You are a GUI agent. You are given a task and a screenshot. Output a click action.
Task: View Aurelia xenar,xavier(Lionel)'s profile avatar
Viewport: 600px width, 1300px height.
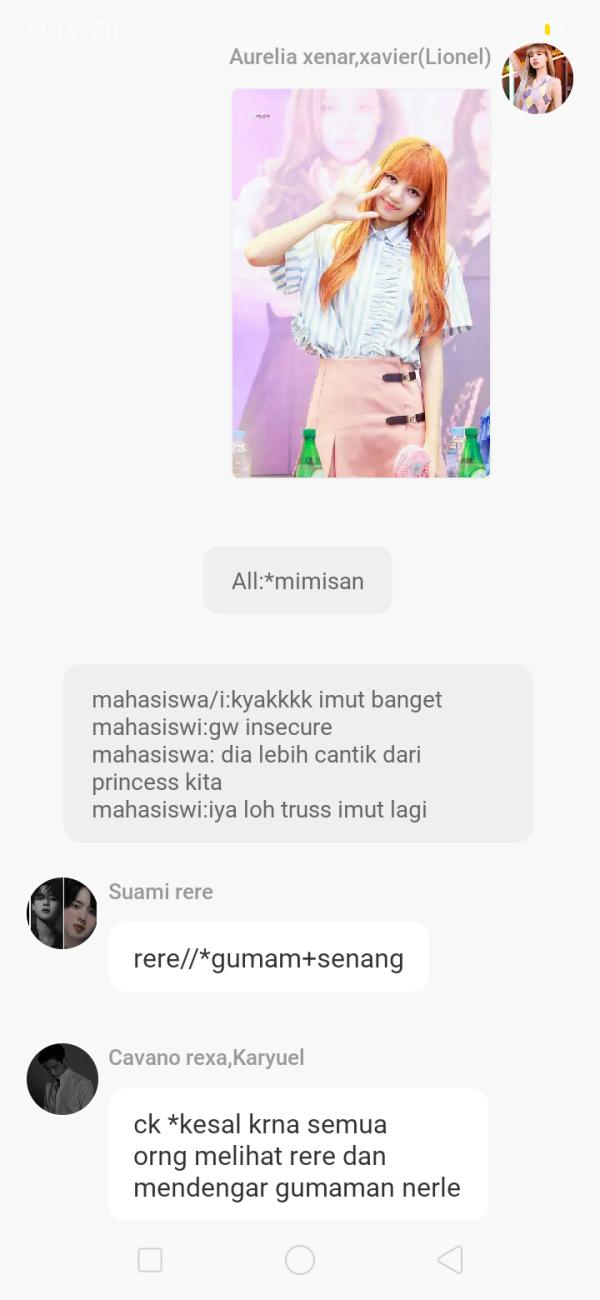click(x=537, y=78)
